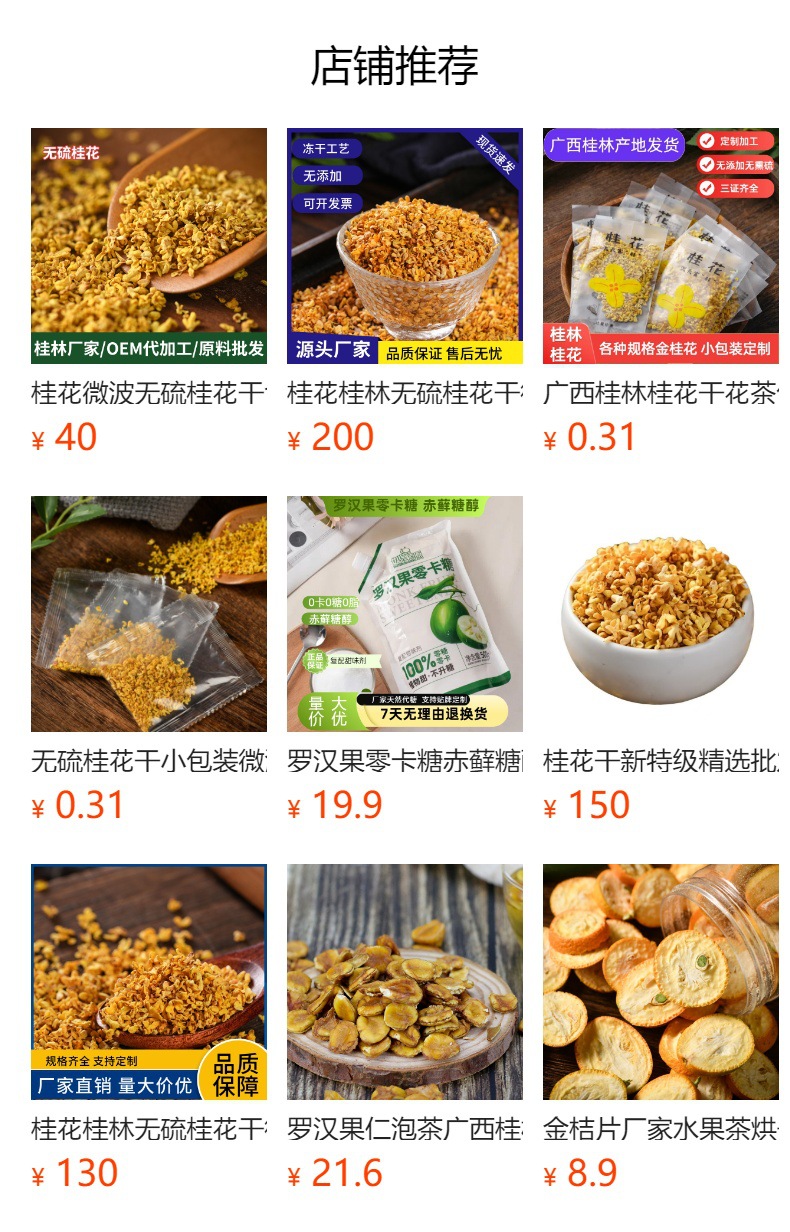Open the 桂花桂林无硫桂花干 product priced ¥200
This screenshot has width=790, height=1232.
point(405,246)
